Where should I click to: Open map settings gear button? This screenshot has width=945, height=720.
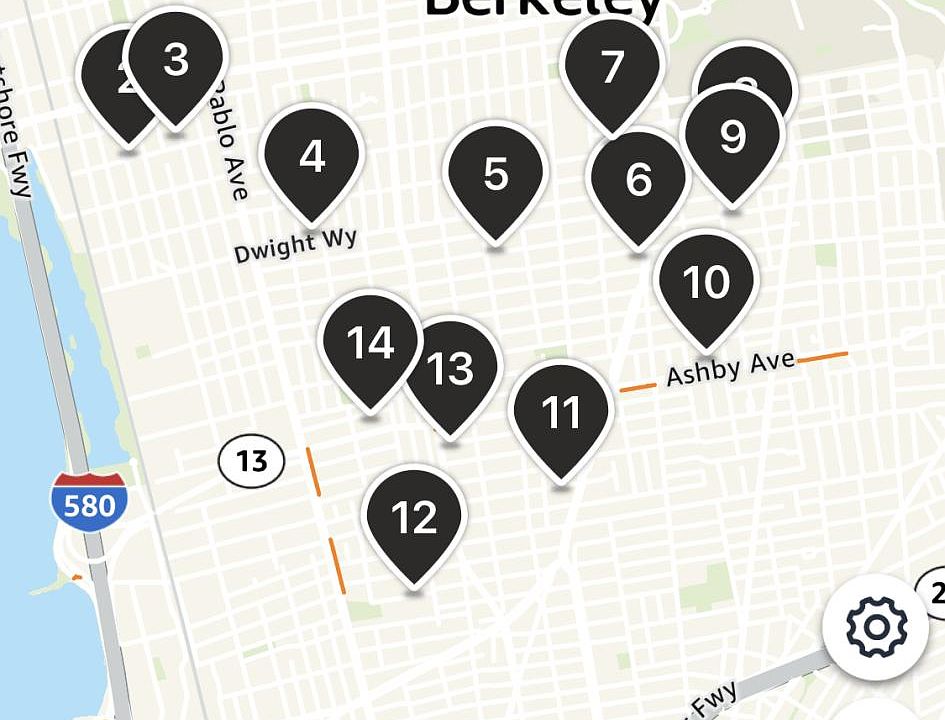pyautogui.click(x=876, y=627)
